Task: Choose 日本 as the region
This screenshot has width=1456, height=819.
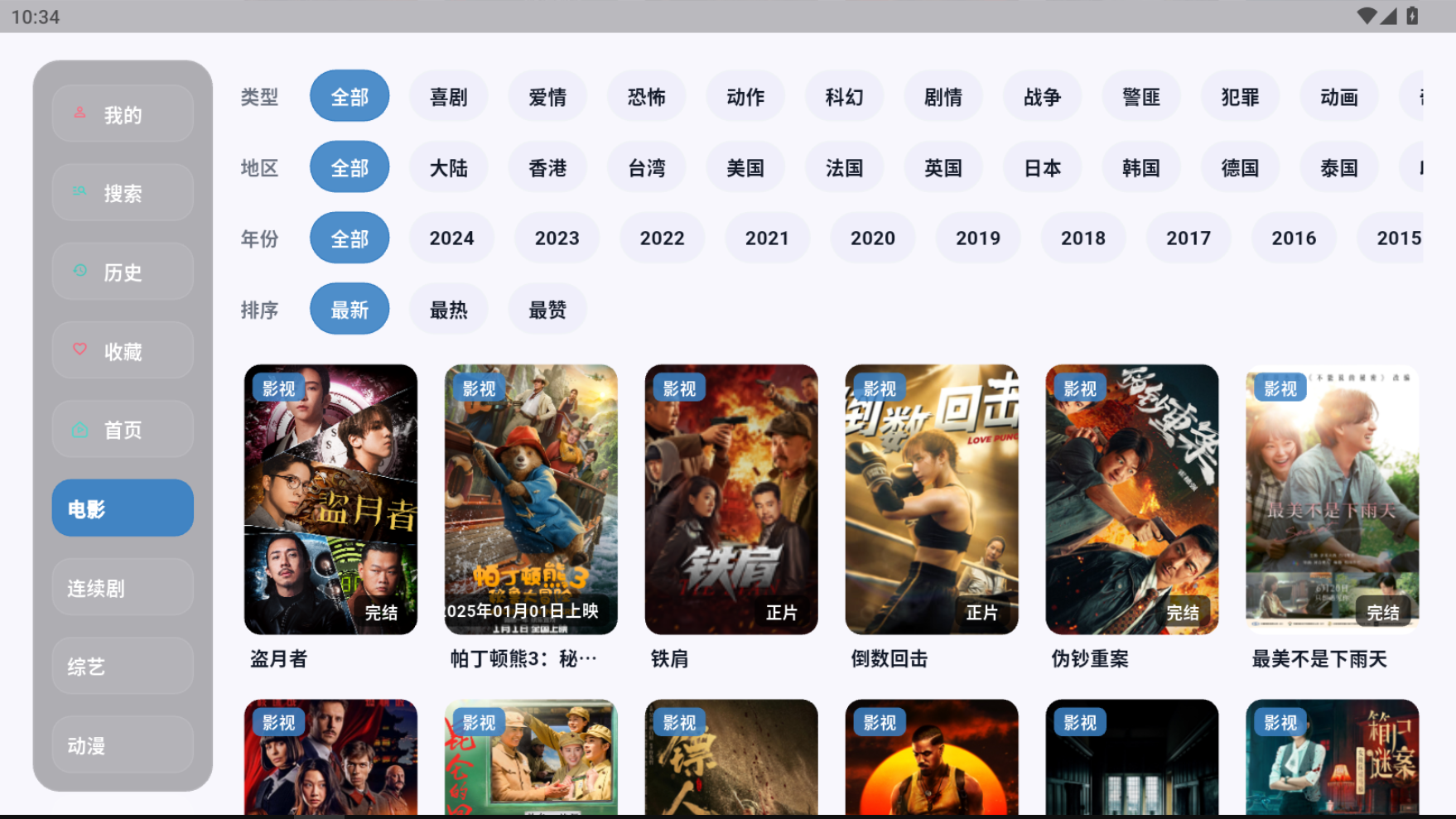Action: (x=1042, y=167)
